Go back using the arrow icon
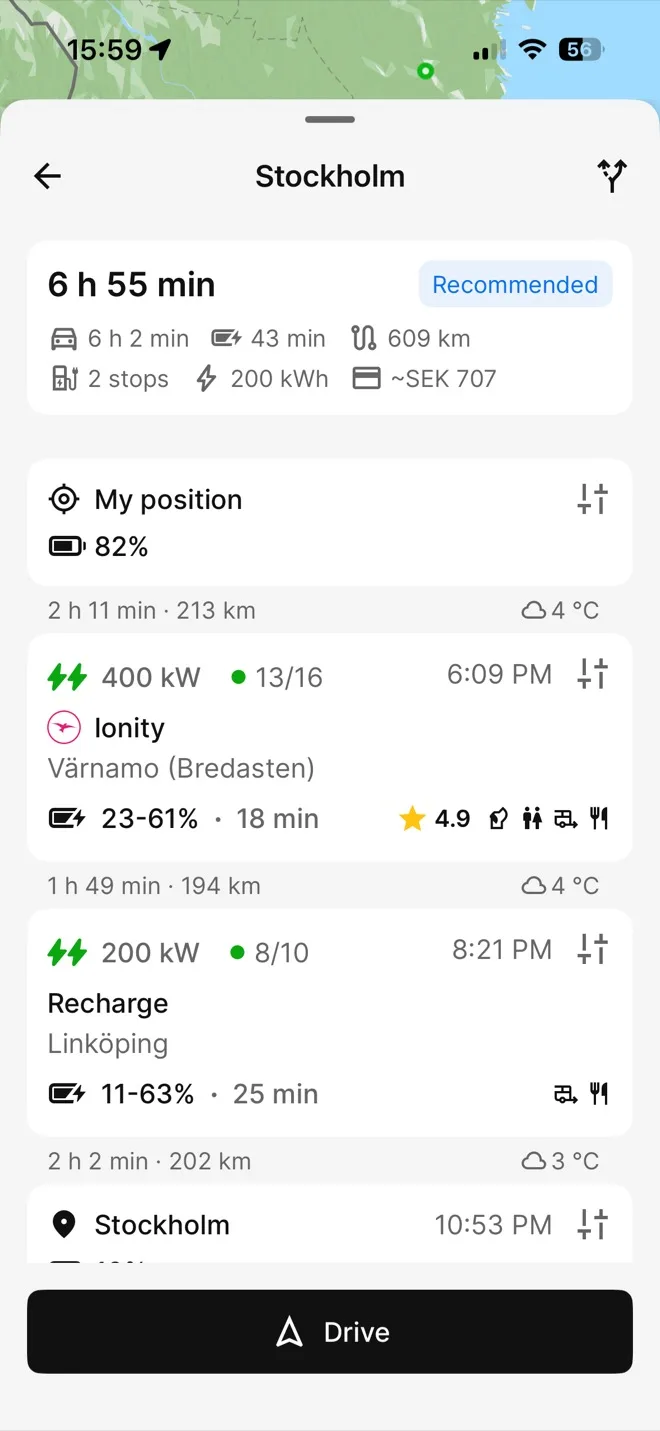Screen dimensions: 660x1431 pyautogui.click(x=48, y=177)
